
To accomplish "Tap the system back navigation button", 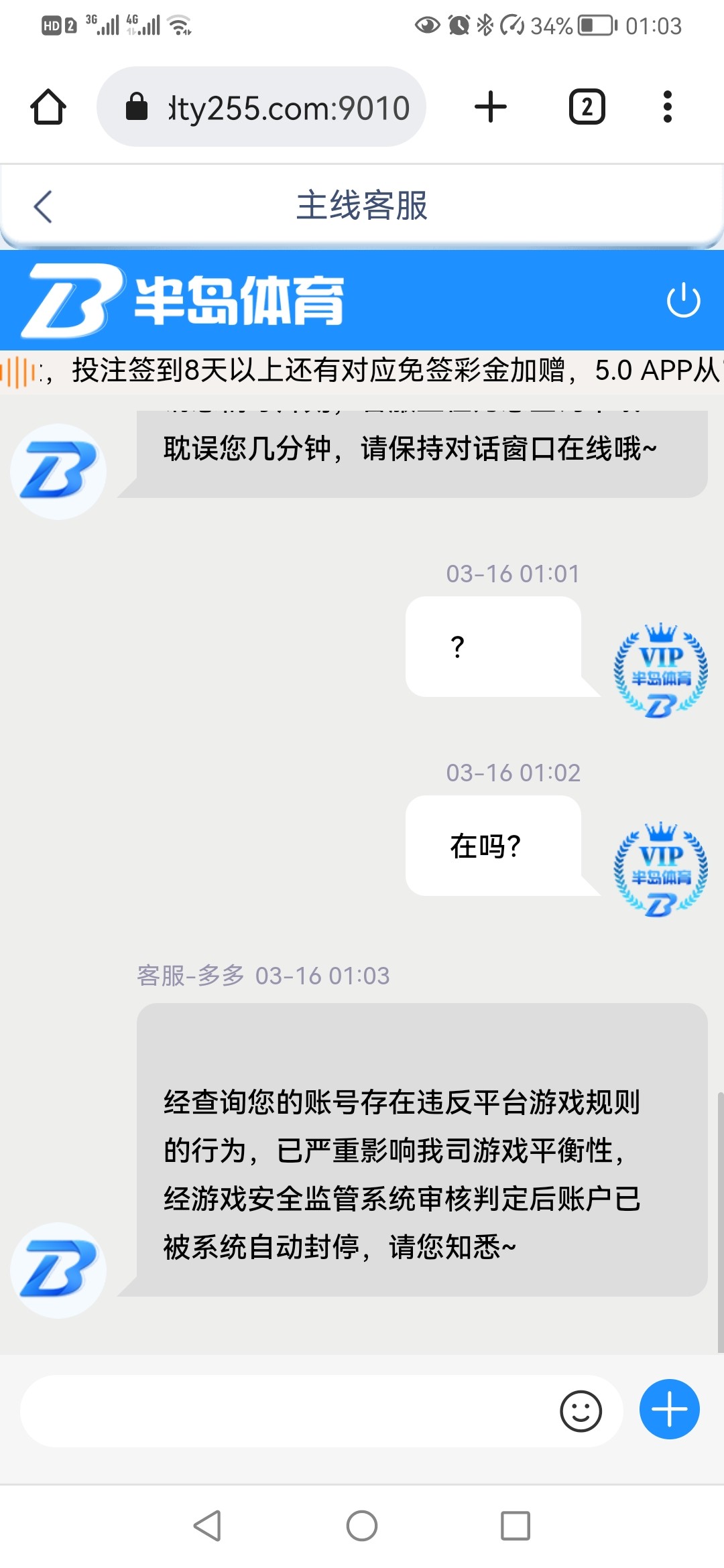I will (x=207, y=1526).
